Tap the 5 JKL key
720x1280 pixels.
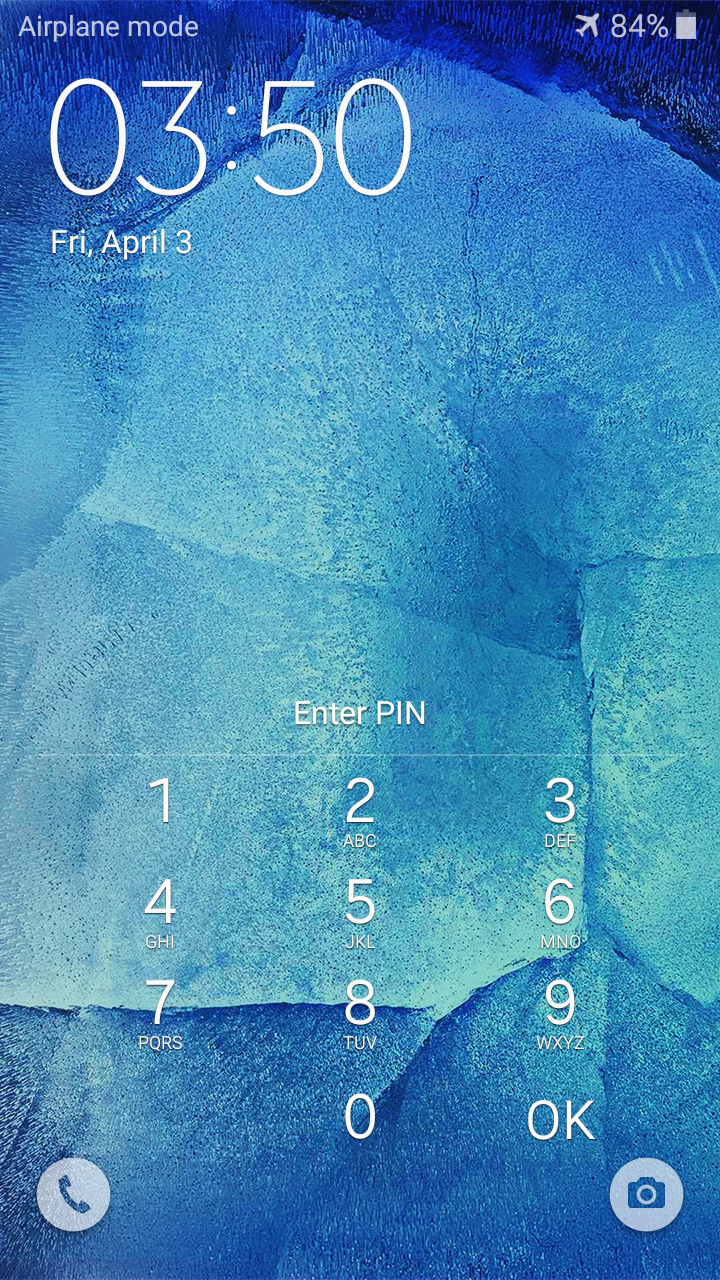pyautogui.click(x=360, y=908)
